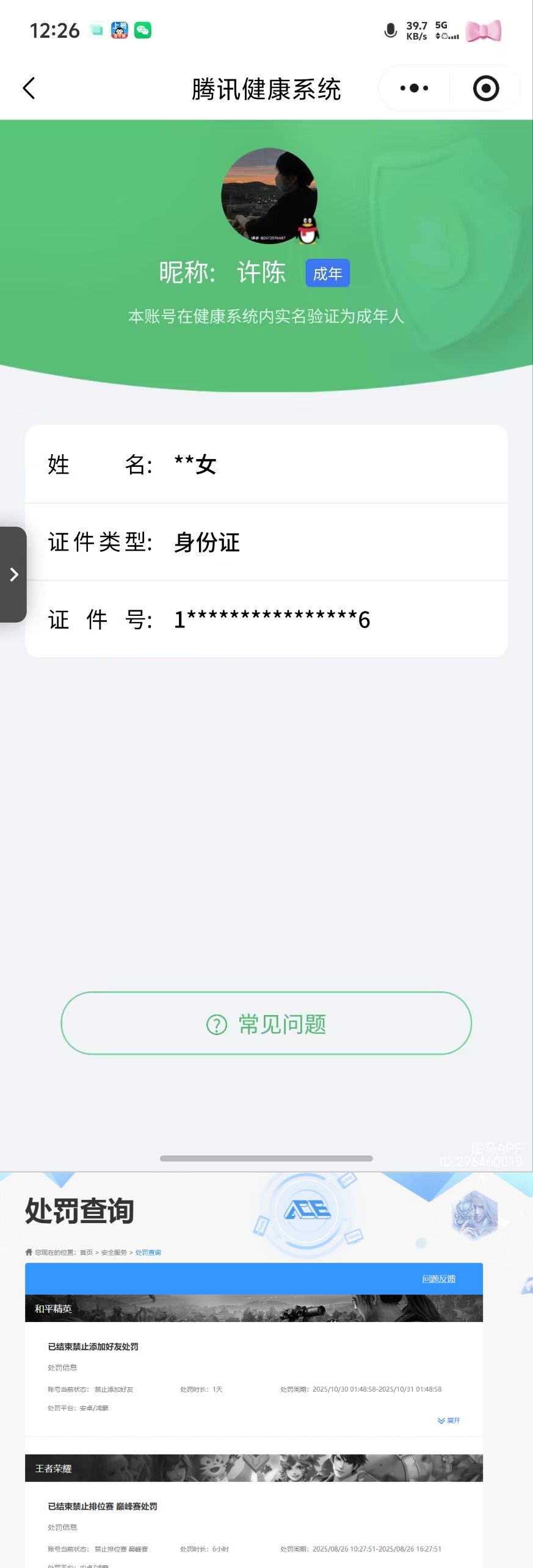The height and width of the screenshot is (1568, 533).
Task: Open WeChat from the status bar icon
Action: click(x=144, y=30)
